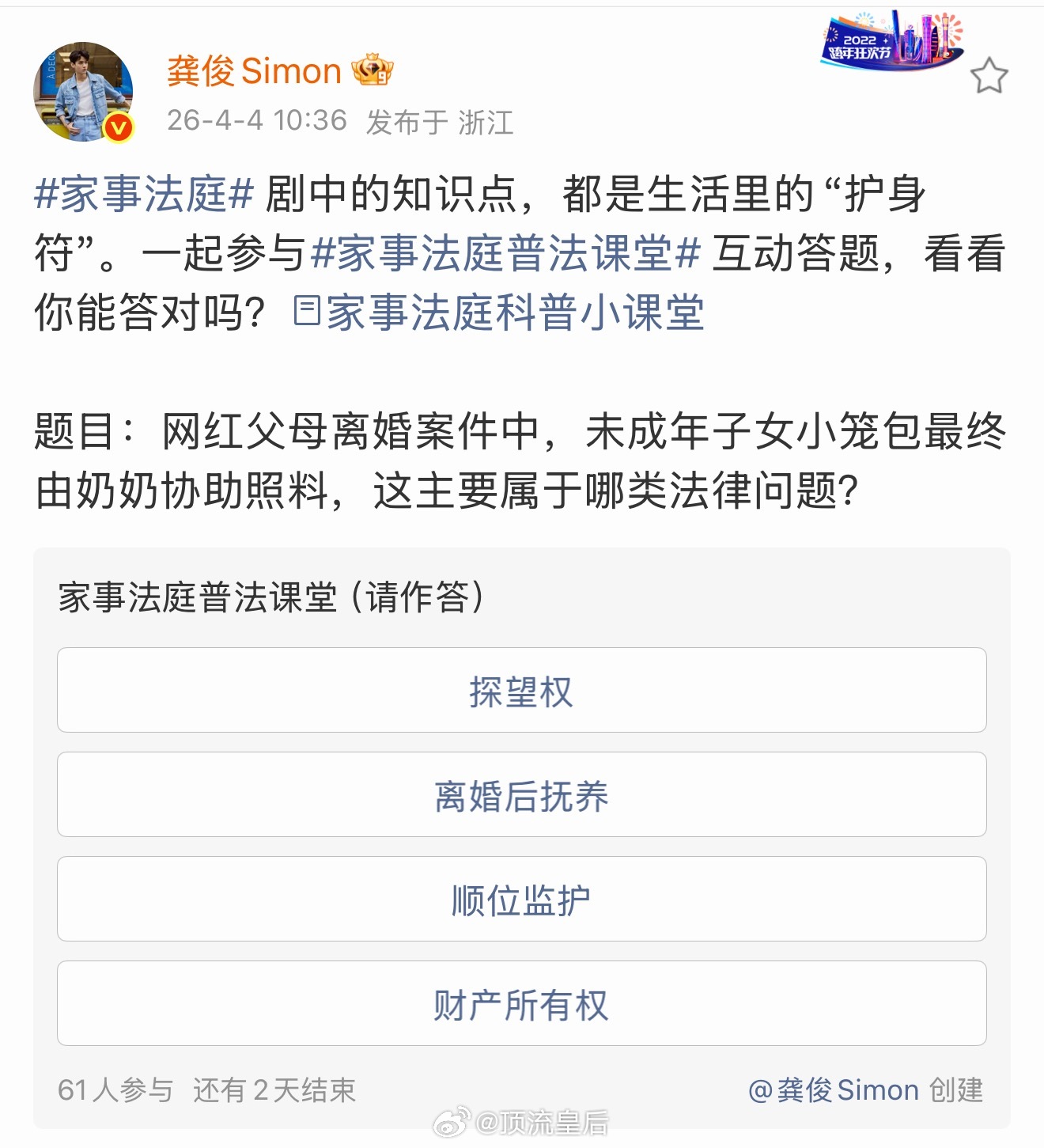Click the @龚俊Simon 创建 creator link

coord(830,1089)
